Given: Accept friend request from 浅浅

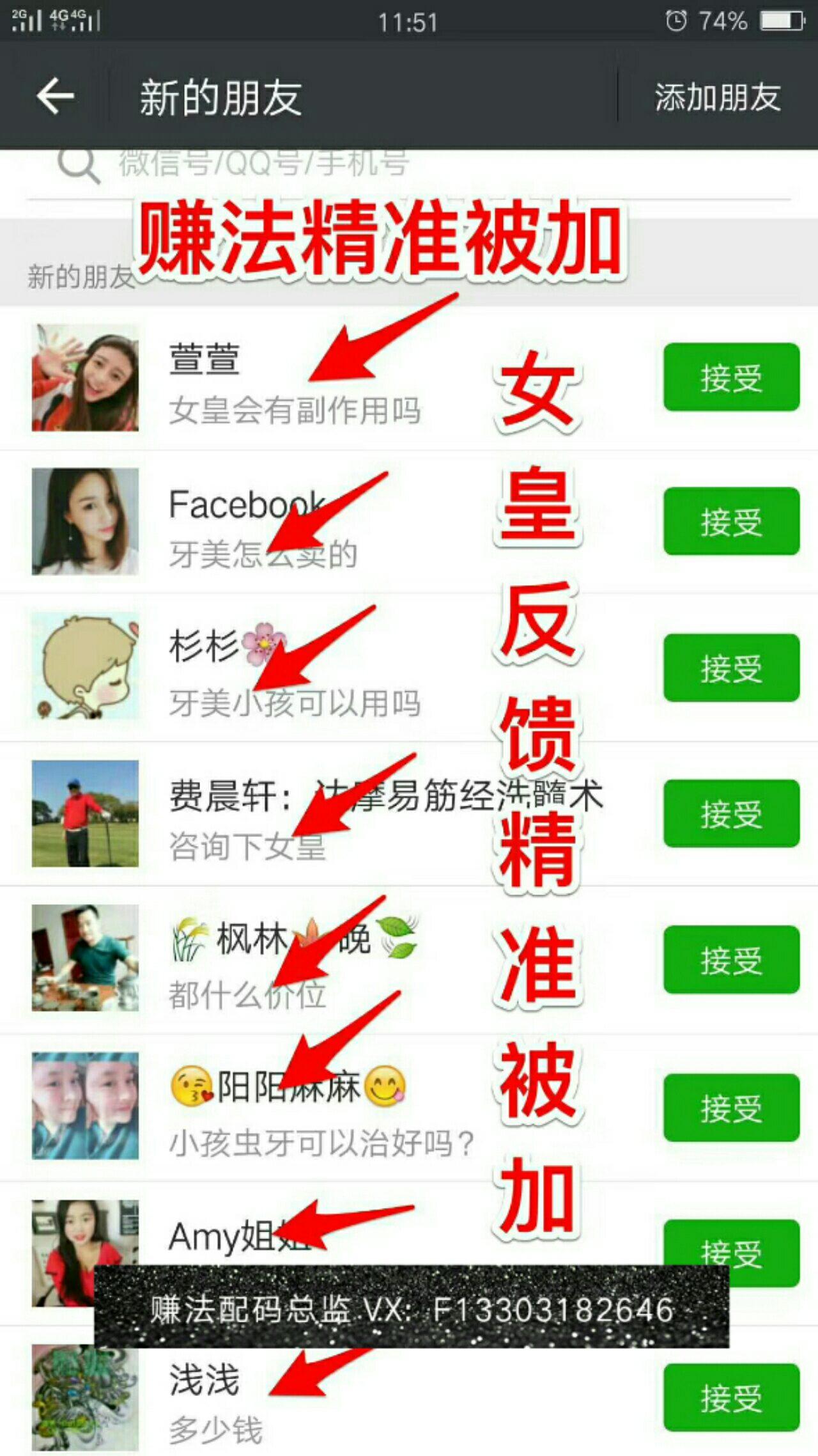Looking at the screenshot, I should (x=731, y=1397).
